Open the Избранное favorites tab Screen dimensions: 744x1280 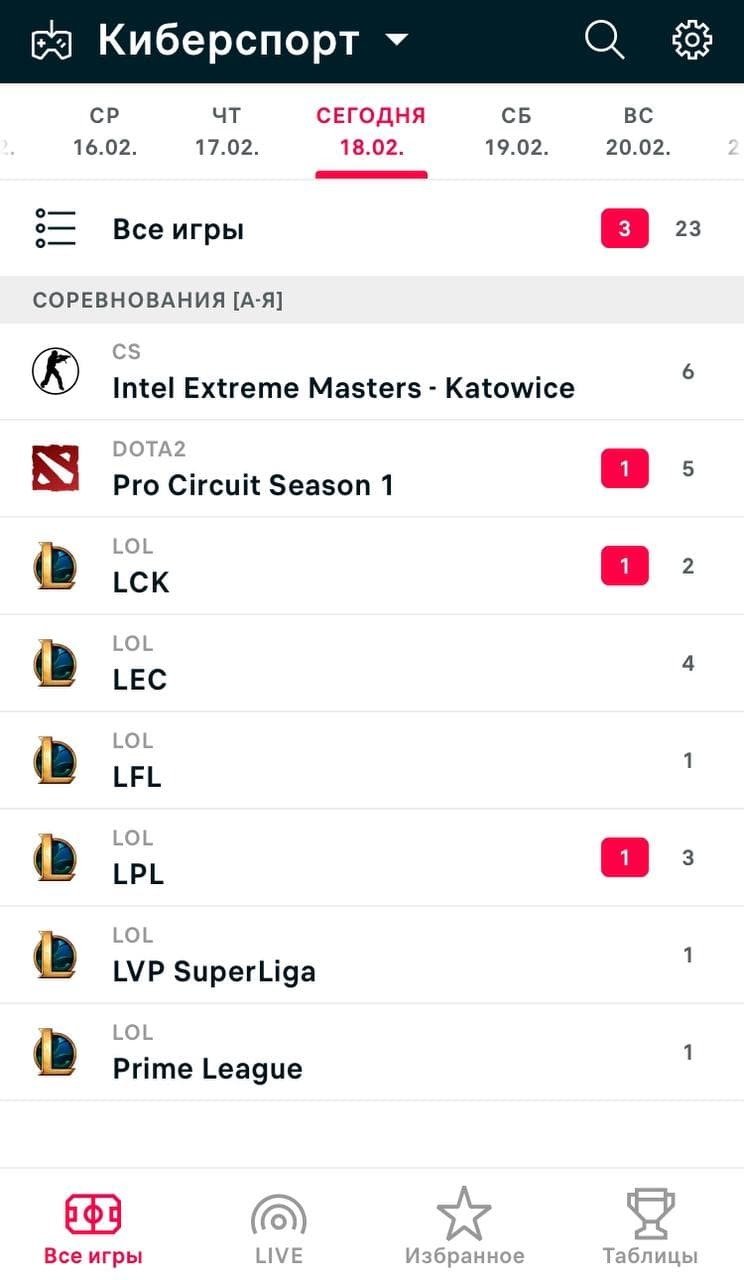point(464,1229)
